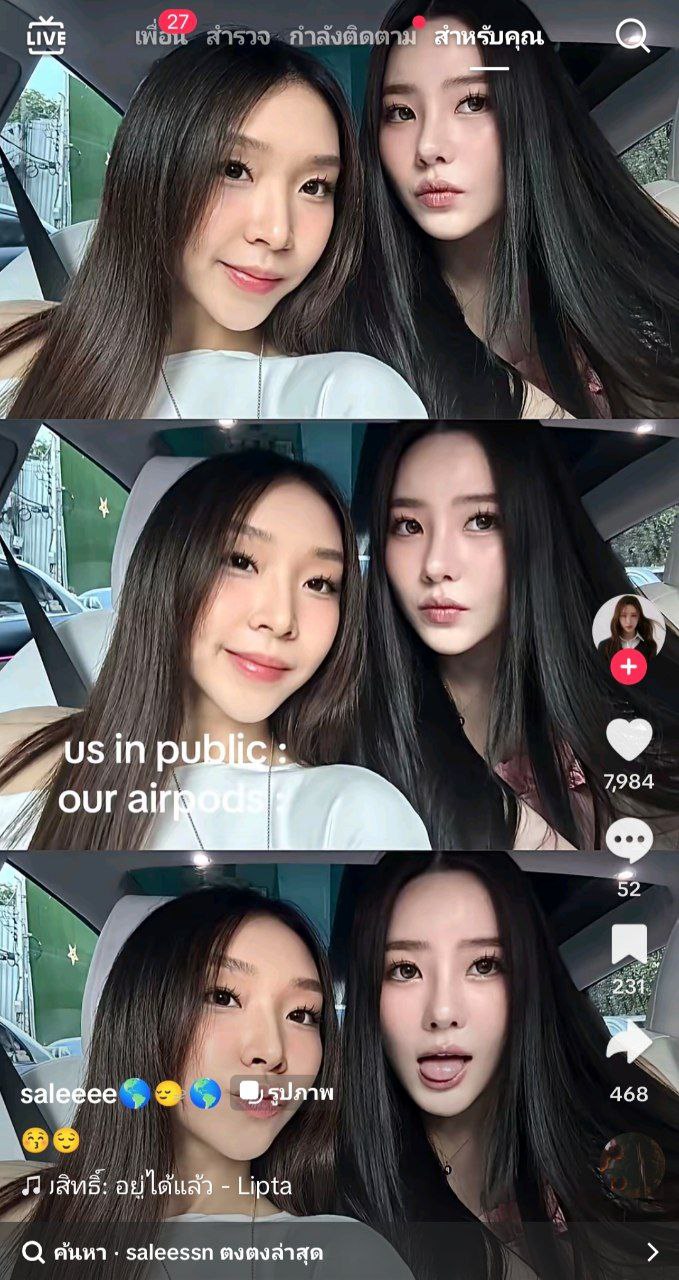The height and width of the screenshot is (1280, 679).
Task: Bookmark this post
Action: tap(629, 945)
